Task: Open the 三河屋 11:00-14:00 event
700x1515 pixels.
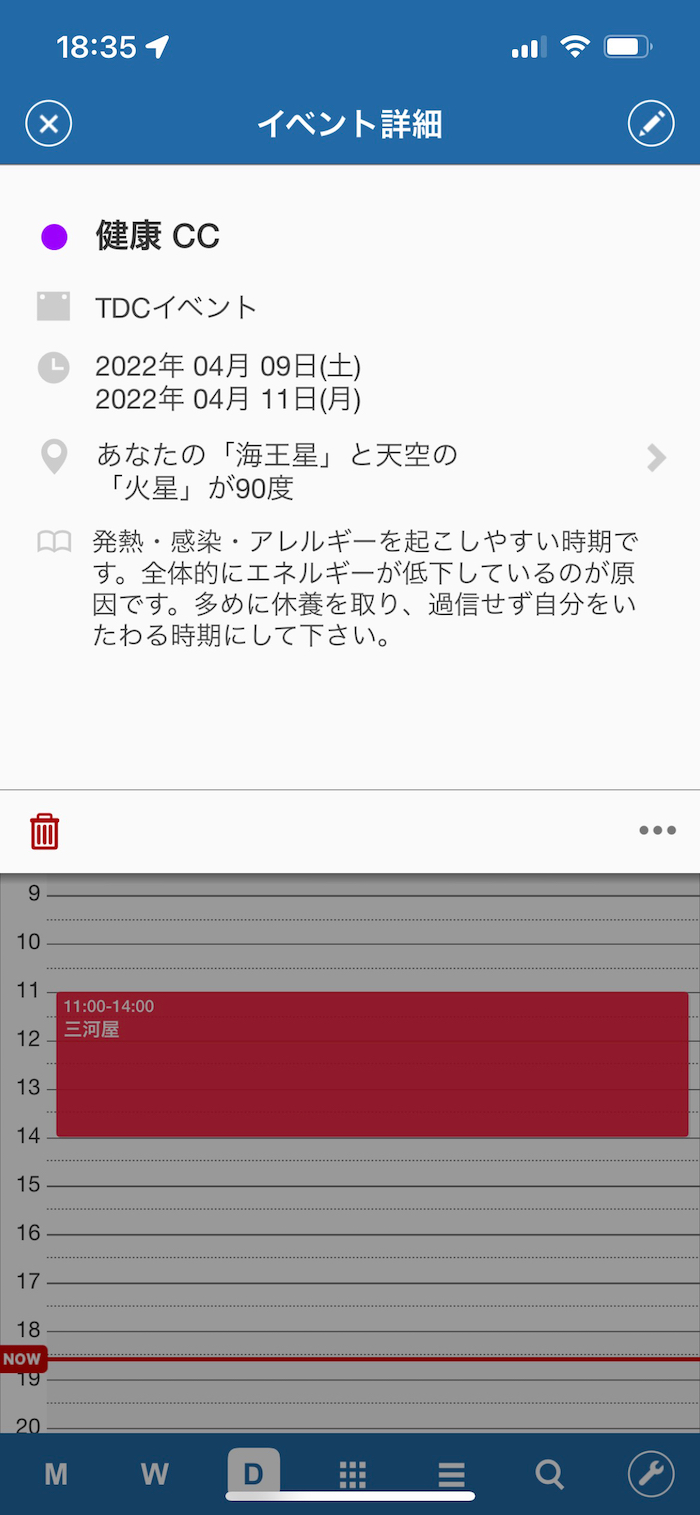Action: coord(372,1064)
